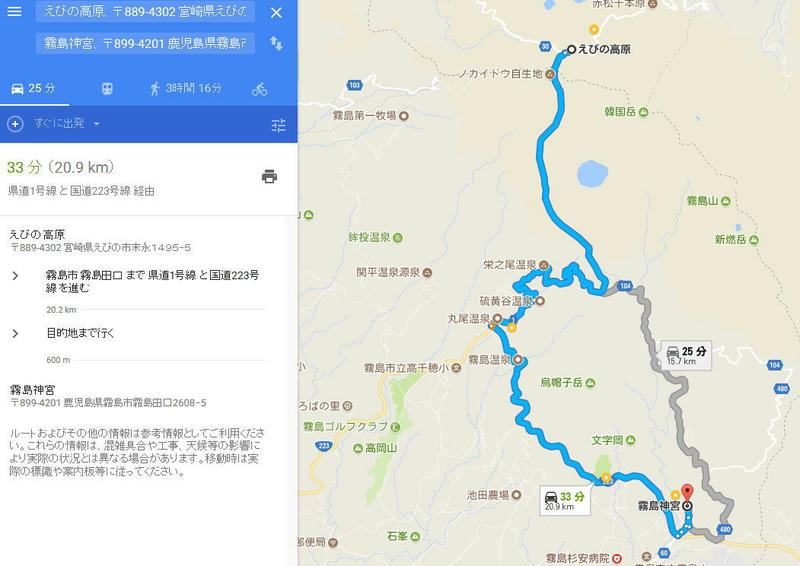Select the driving mode tab
Screen dimensions: 800x566
33,88
